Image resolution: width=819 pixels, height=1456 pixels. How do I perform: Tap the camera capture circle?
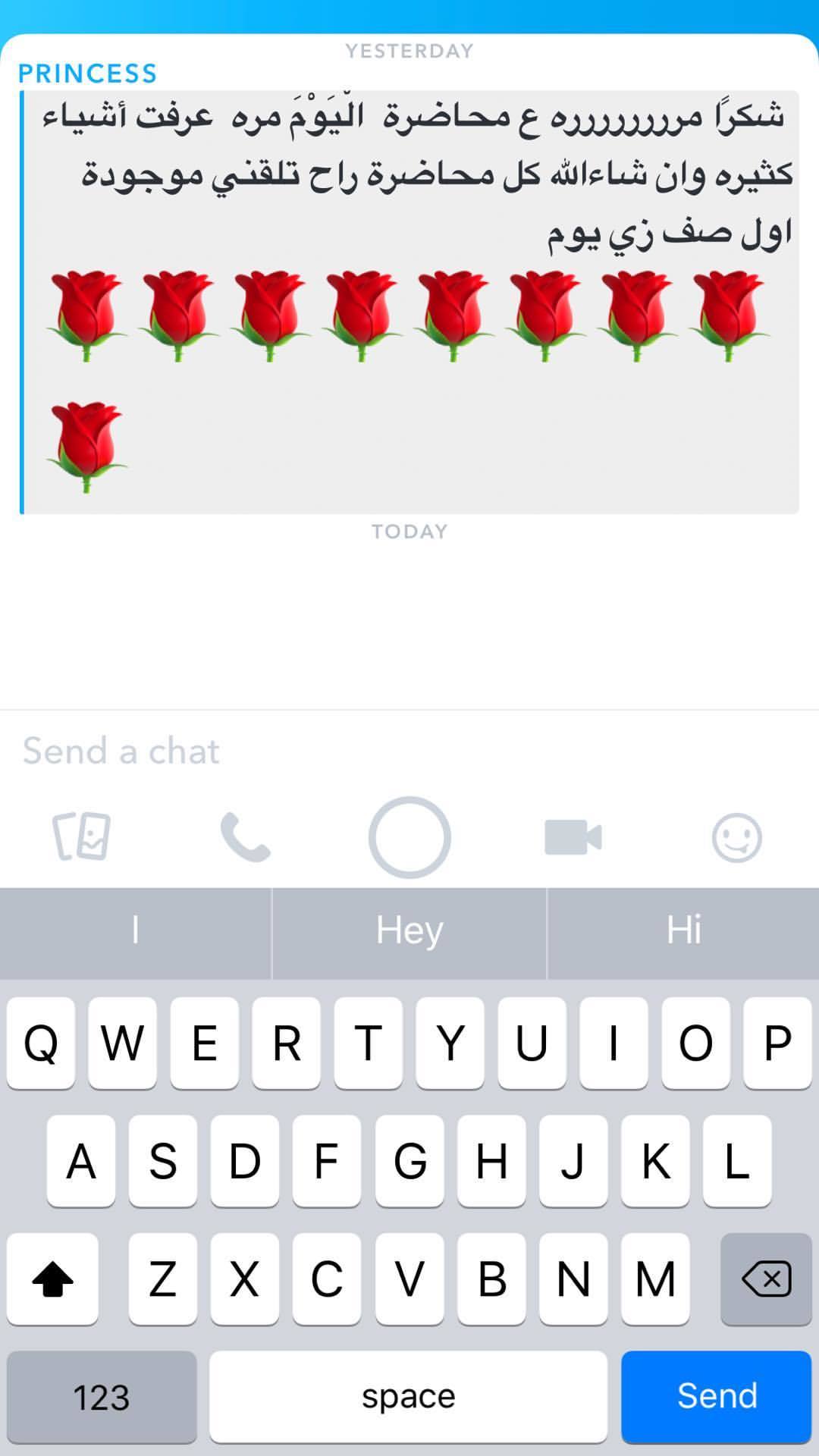pyautogui.click(x=409, y=837)
